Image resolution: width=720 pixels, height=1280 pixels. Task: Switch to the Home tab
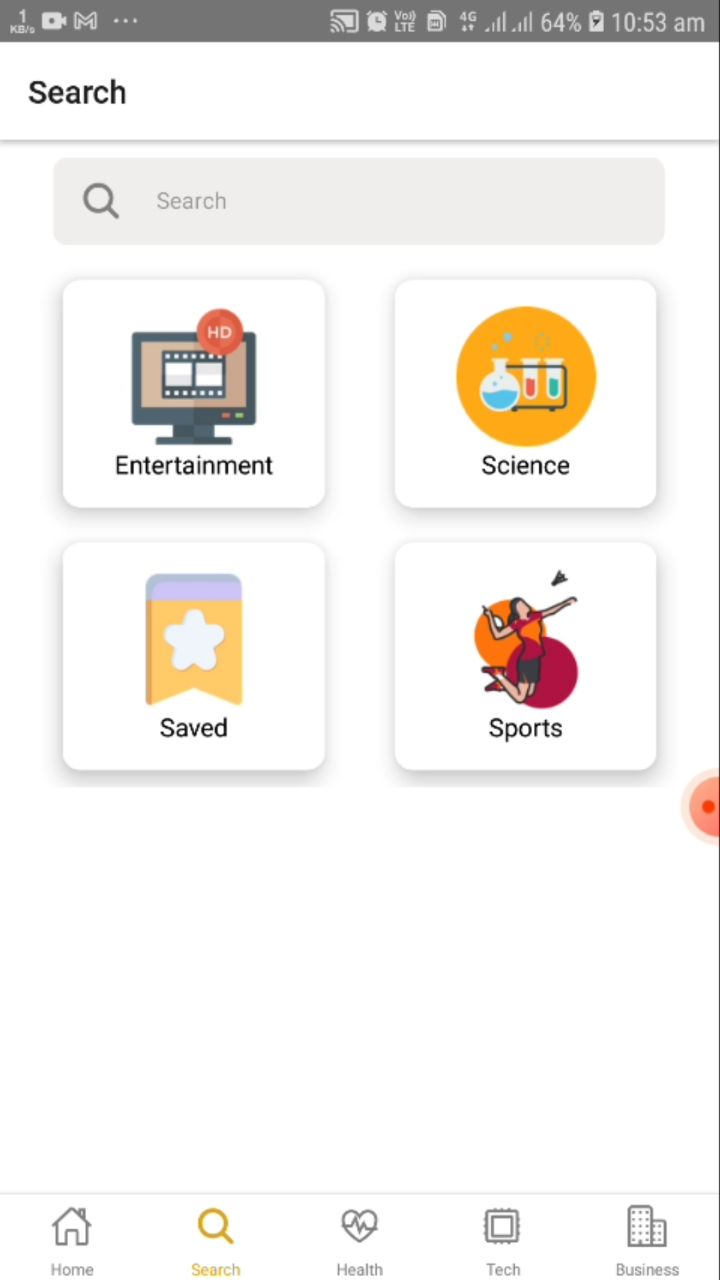(x=72, y=1240)
